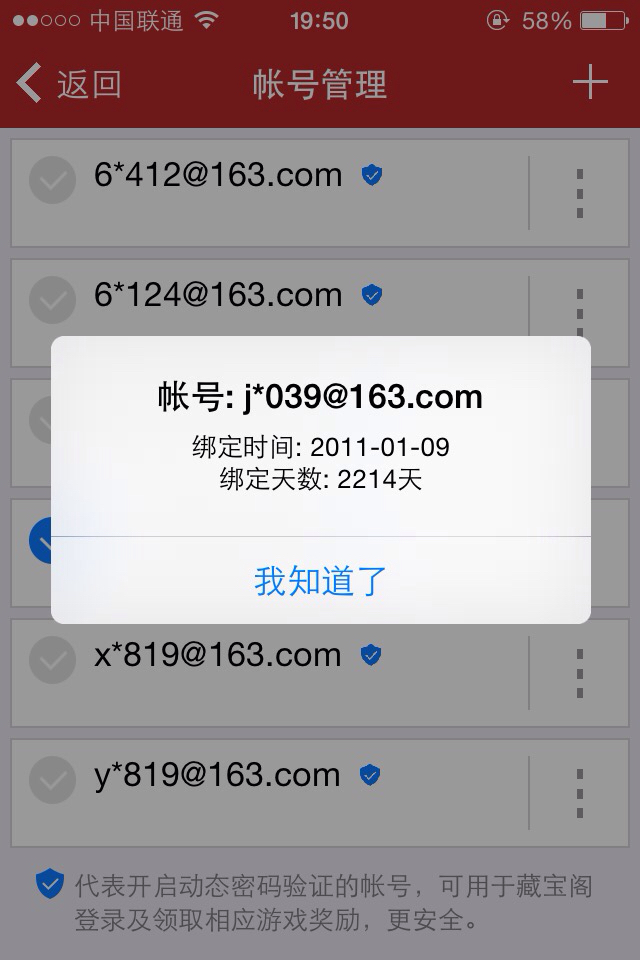Screen dimensions: 640x960
Task: Open more options for x*819@163.com
Action: point(579,673)
